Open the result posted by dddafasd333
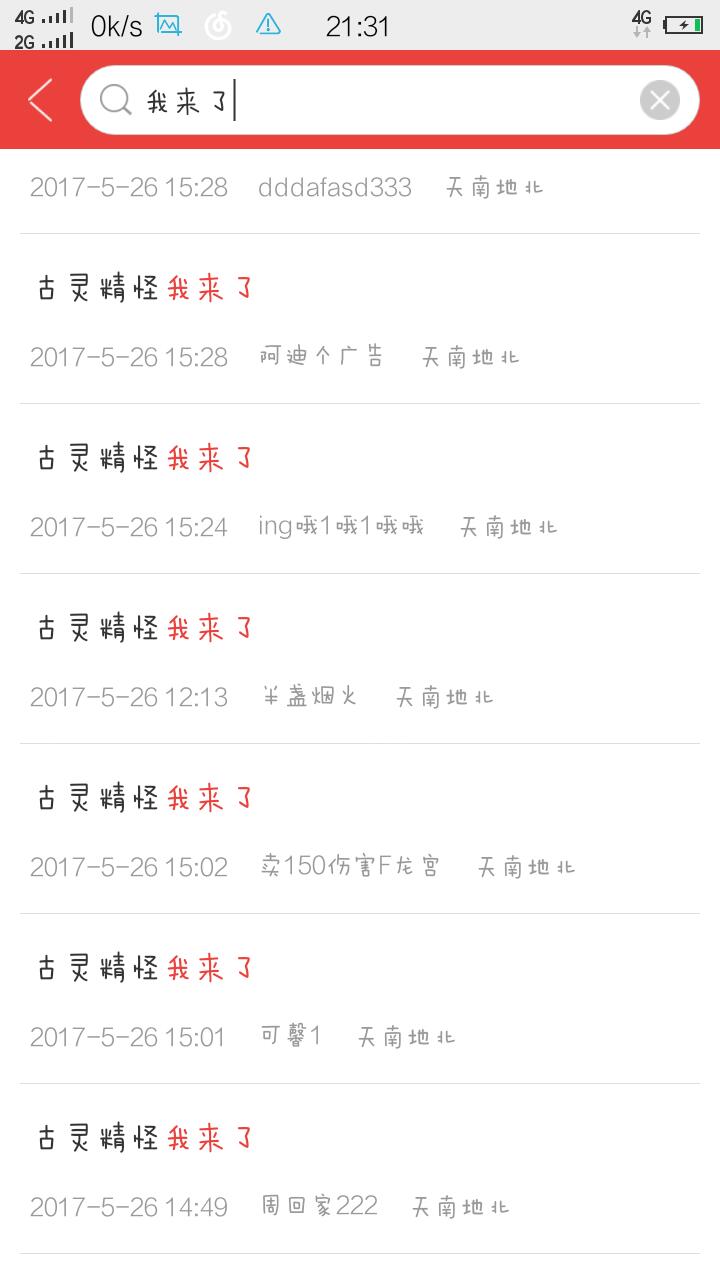720x1280 pixels. click(360, 192)
